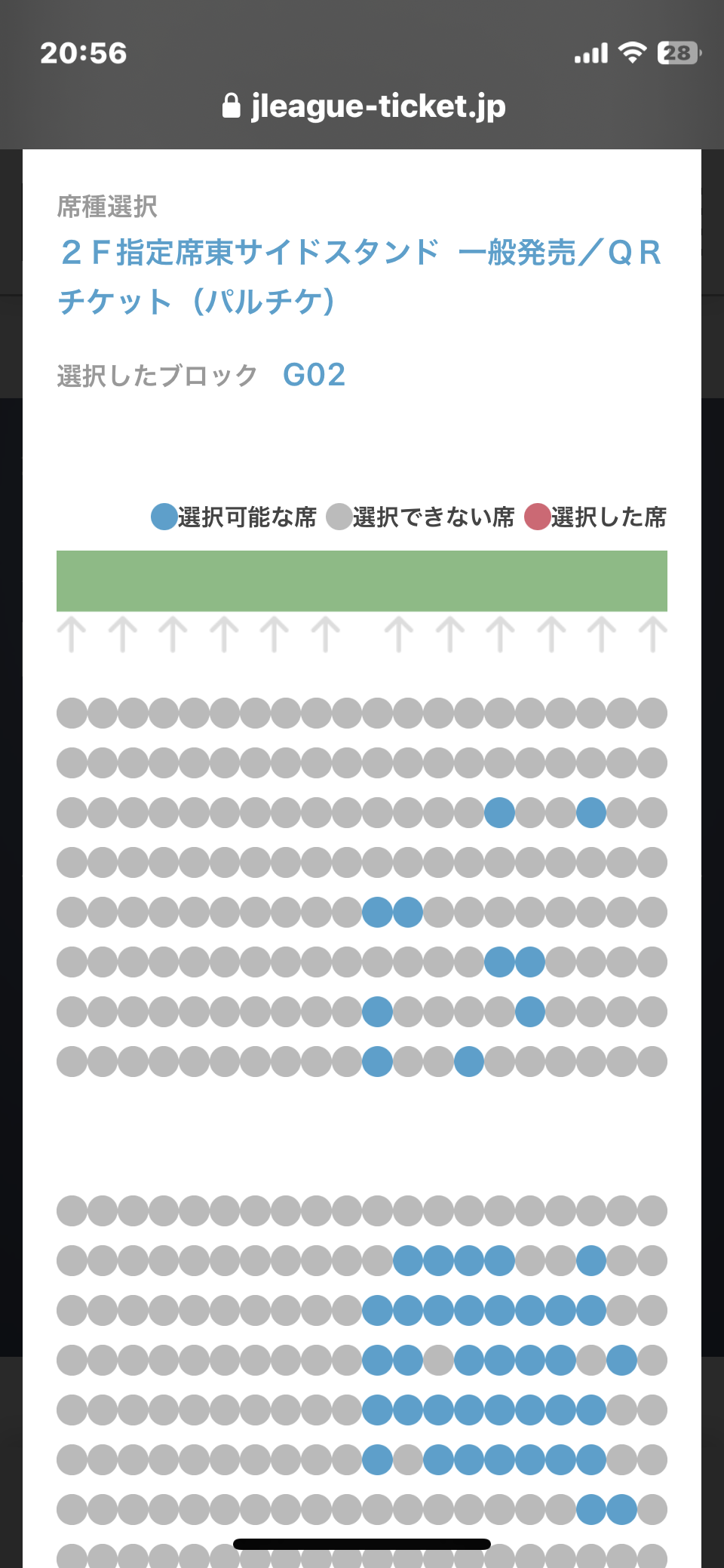Pick first seat of available pair, upper fifth row
The height and width of the screenshot is (1568, 724).
pos(377,912)
